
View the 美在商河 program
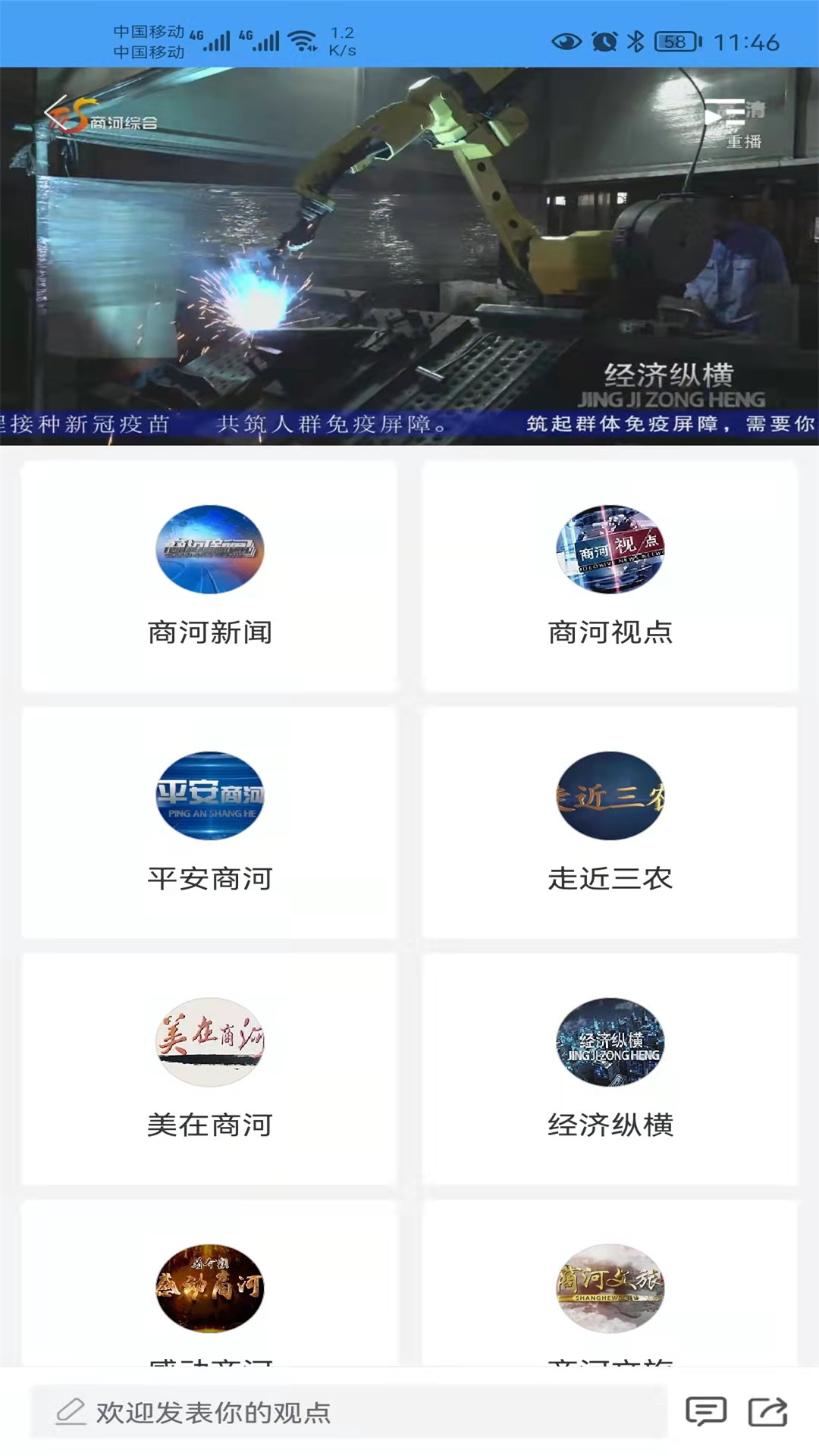pyautogui.click(x=209, y=1069)
